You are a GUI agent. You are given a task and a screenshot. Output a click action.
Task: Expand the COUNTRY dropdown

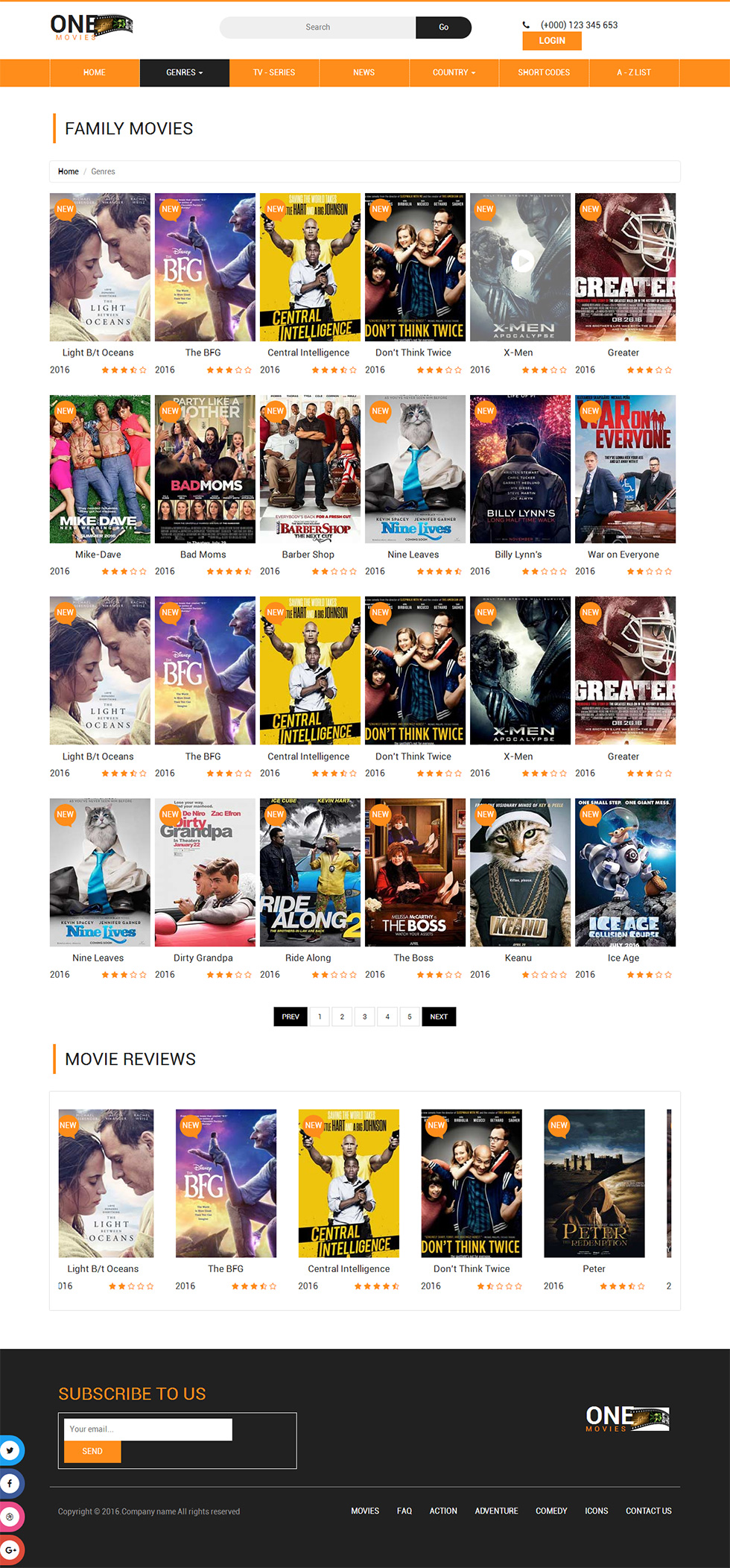coord(454,73)
